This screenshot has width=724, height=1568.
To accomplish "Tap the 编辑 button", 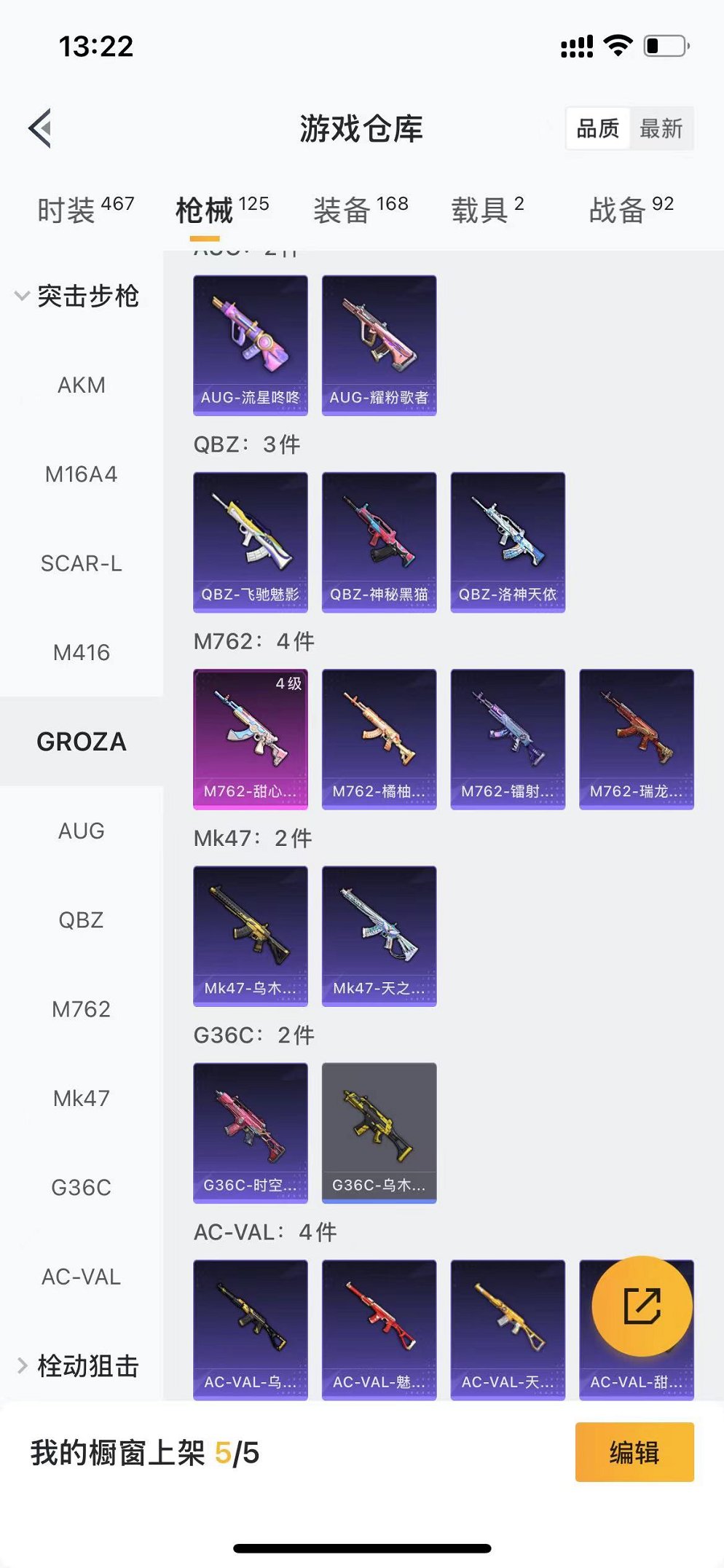I will click(634, 1452).
